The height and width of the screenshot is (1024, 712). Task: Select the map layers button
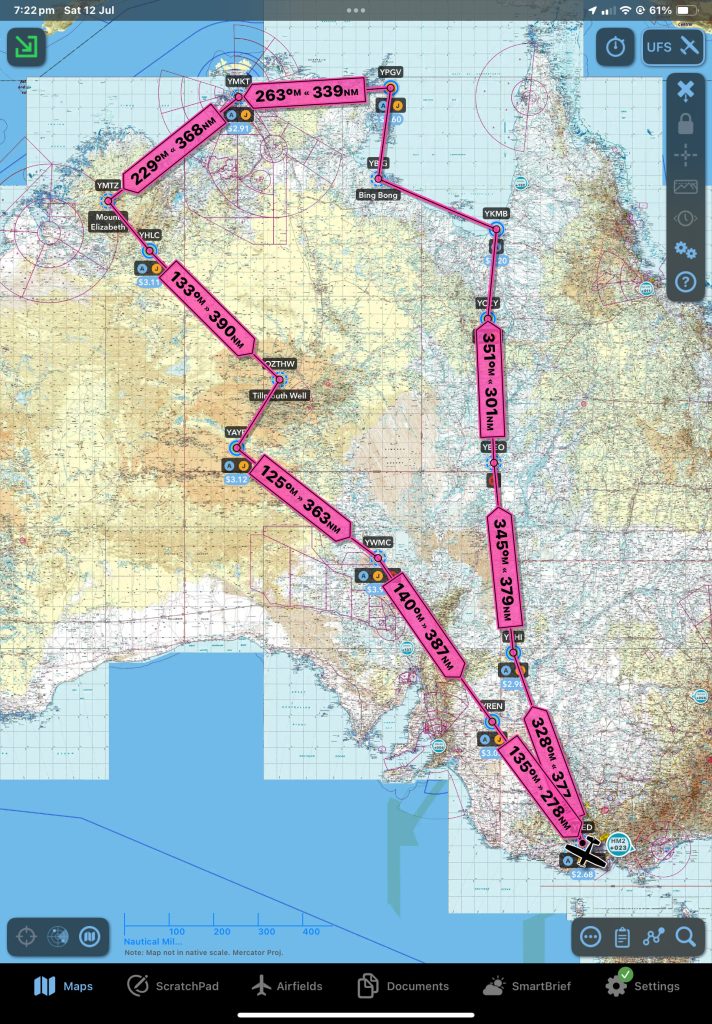[x=89, y=937]
